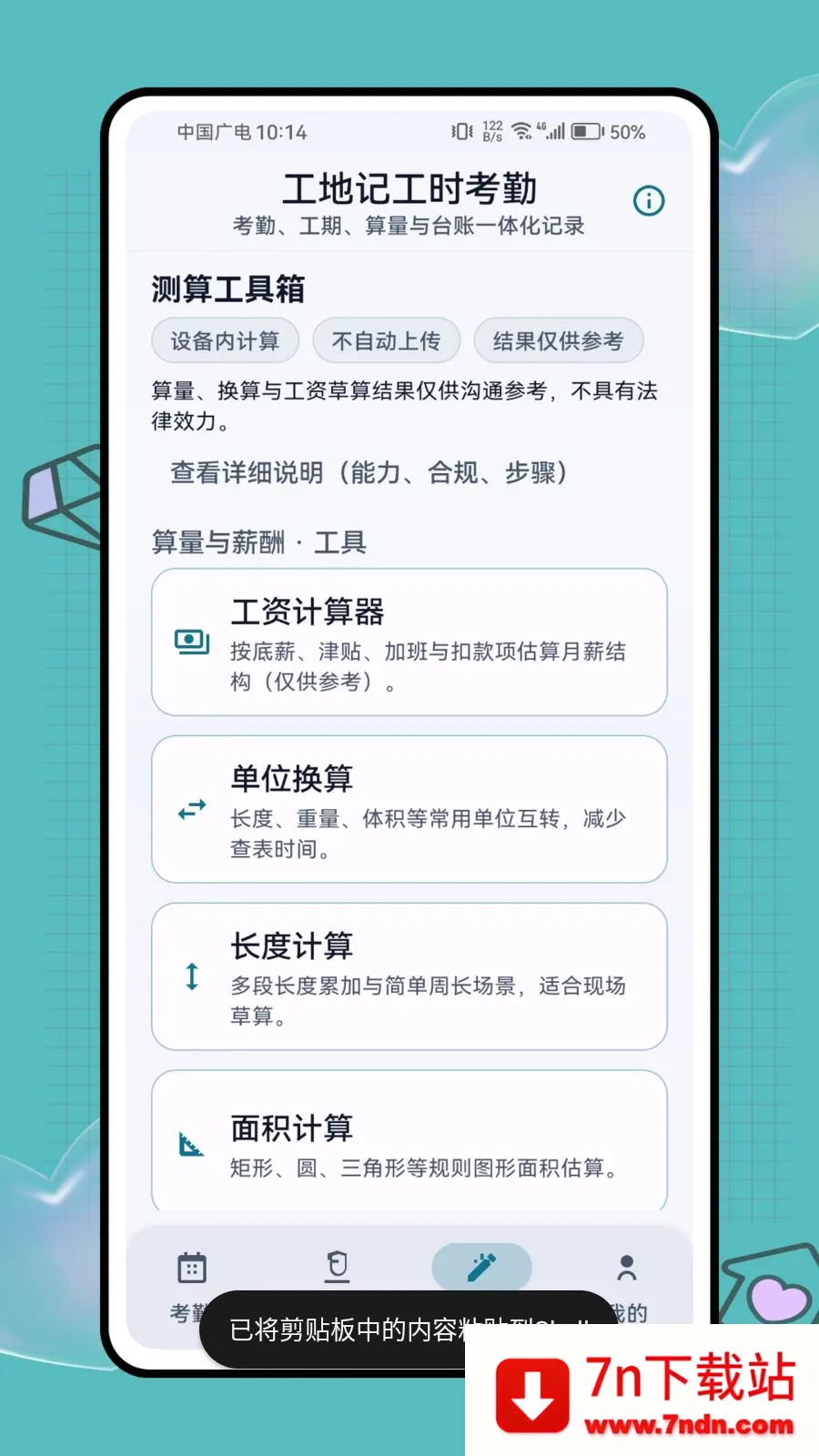Open the 工资计算器 card

coord(409,640)
